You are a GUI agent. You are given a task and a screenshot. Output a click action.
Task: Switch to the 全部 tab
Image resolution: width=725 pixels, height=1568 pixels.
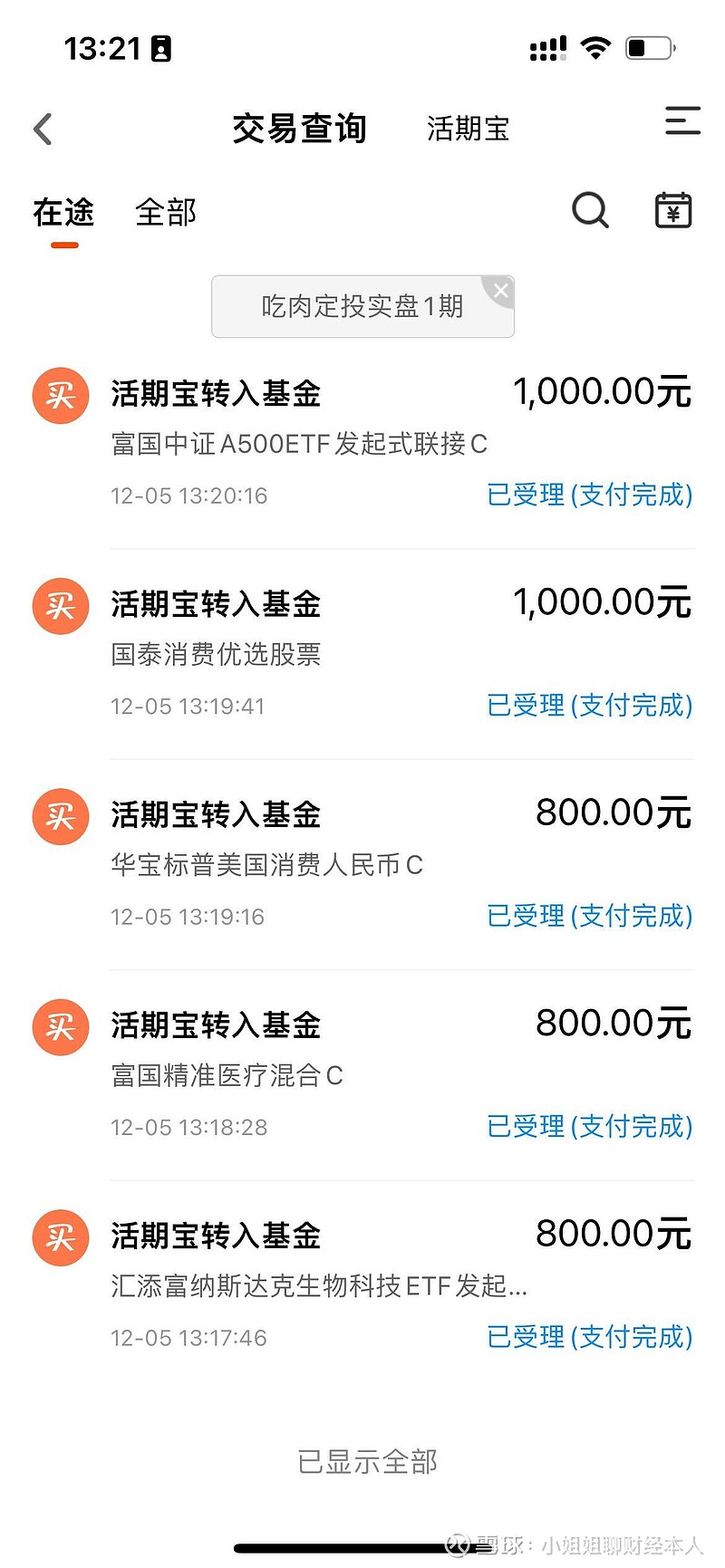pyautogui.click(x=166, y=212)
